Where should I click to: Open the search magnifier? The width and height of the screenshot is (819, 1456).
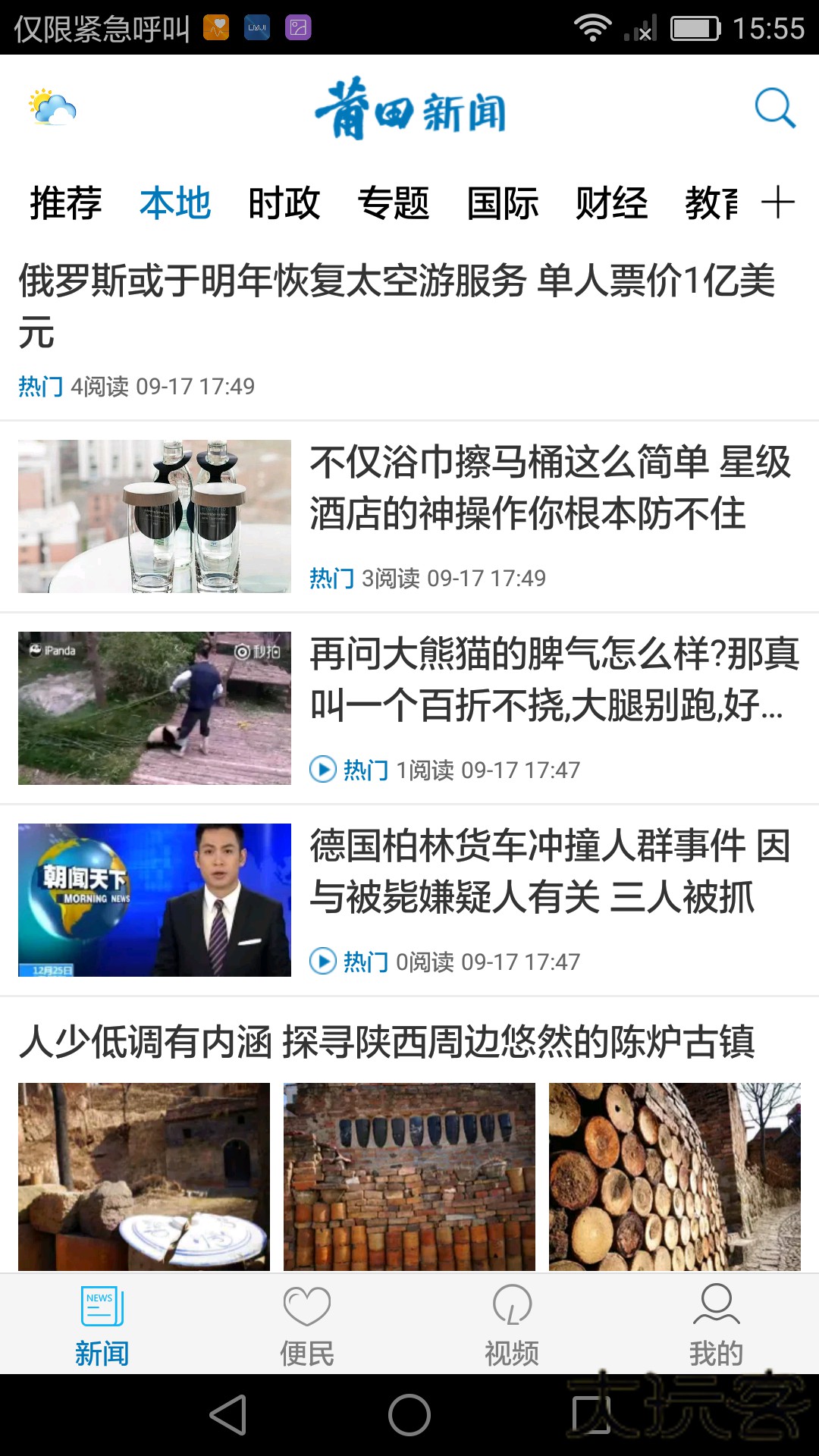(x=774, y=108)
